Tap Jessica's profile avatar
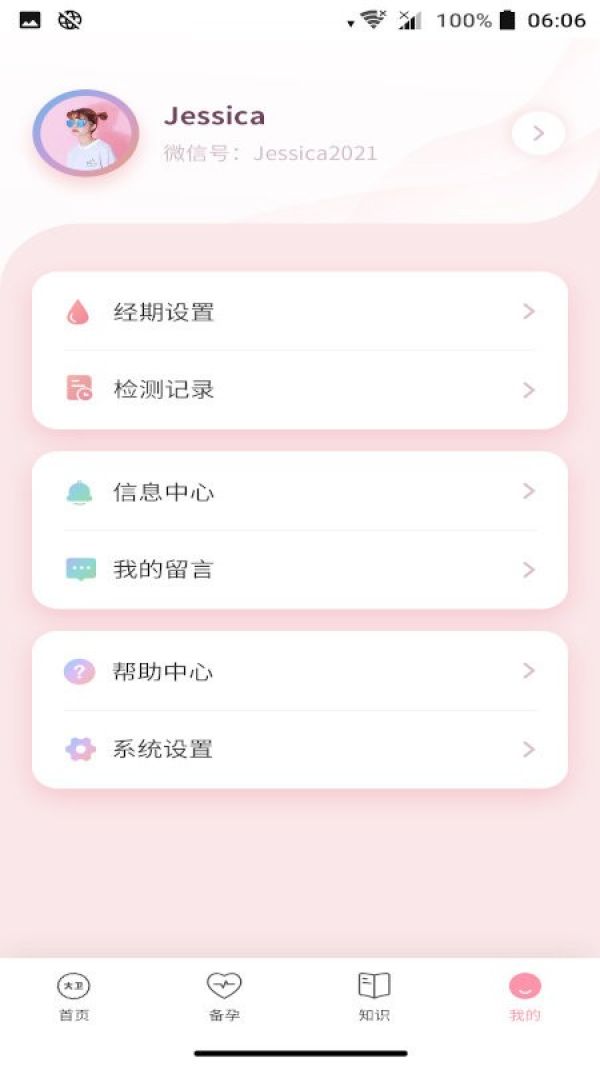Viewport: 600px width, 1066px height. (85, 133)
